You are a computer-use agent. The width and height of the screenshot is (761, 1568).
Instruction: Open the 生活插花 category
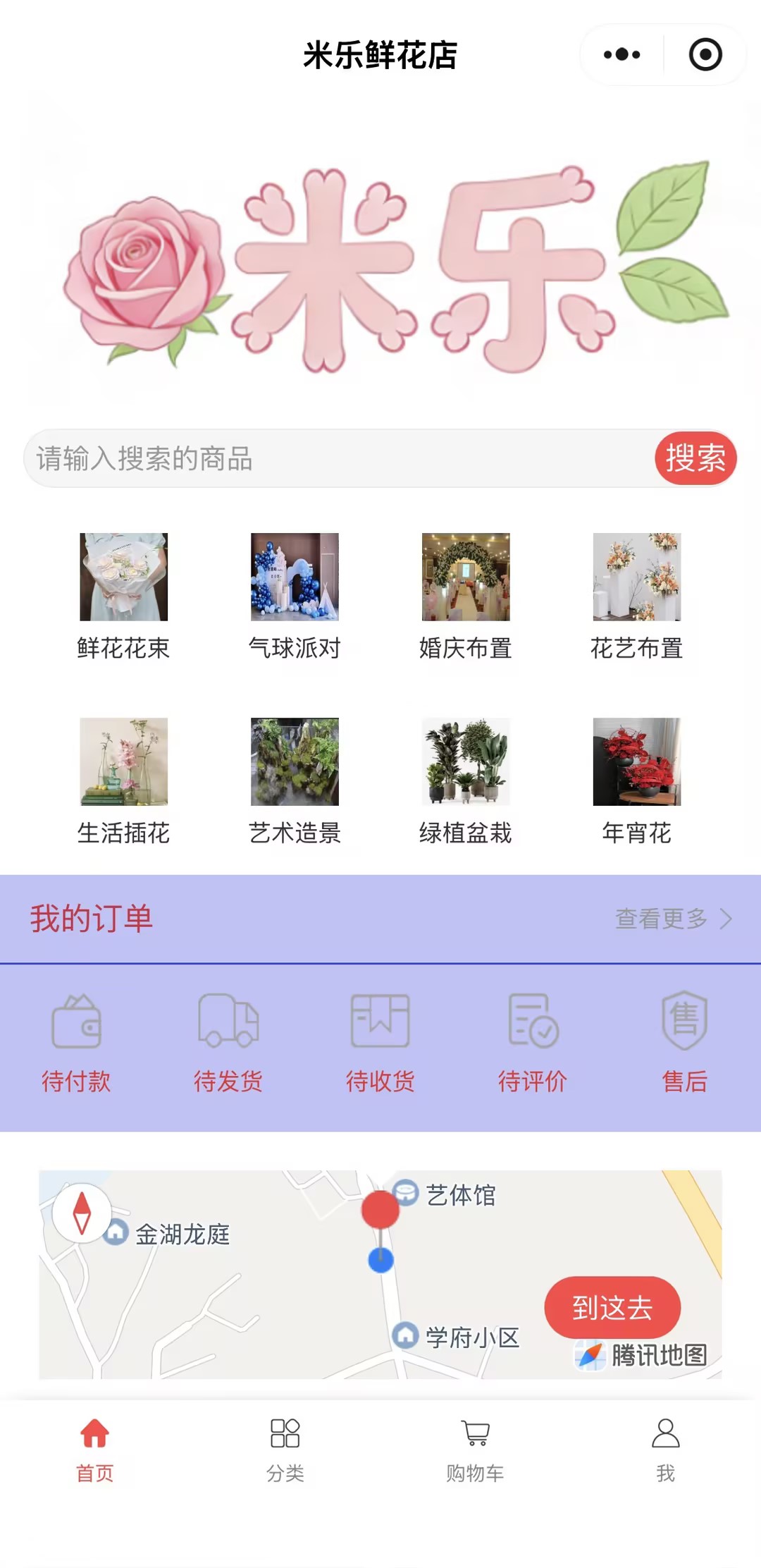pyautogui.click(x=124, y=780)
